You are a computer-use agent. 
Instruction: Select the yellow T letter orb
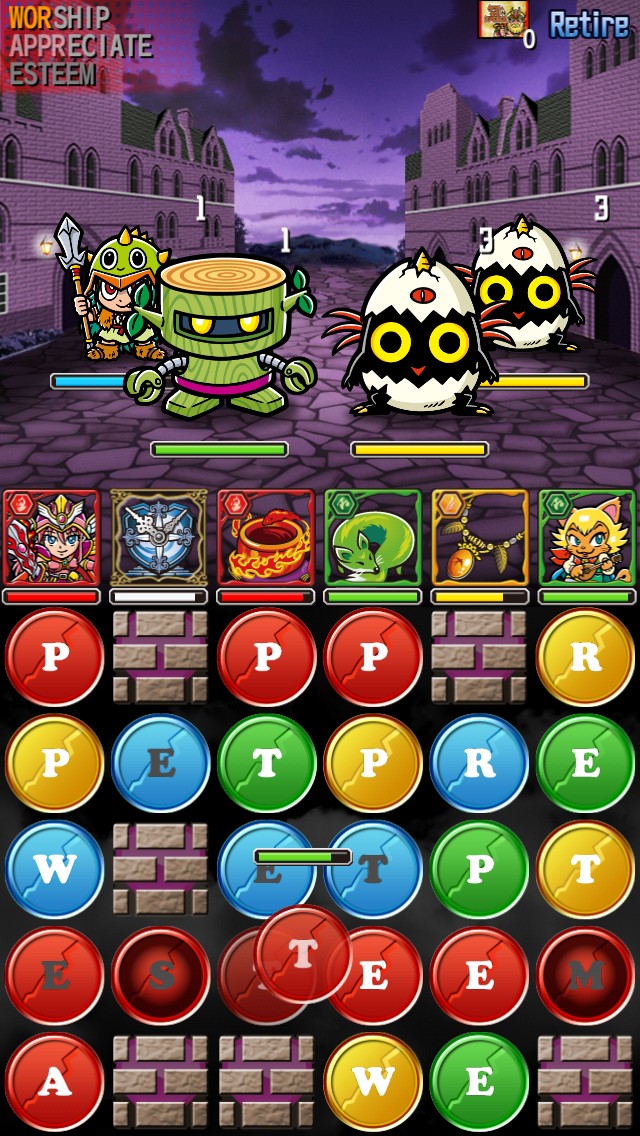click(586, 869)
